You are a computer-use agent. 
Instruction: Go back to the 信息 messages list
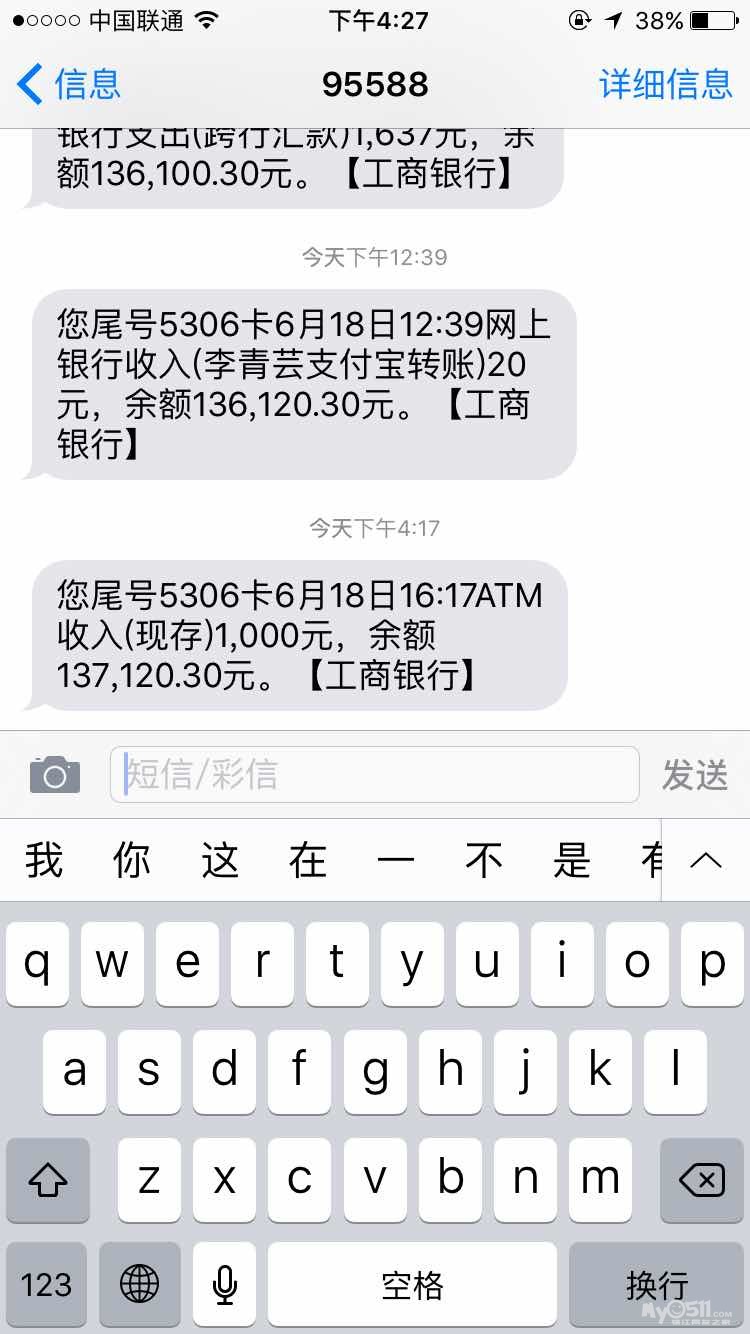click(x=68, y=84)
